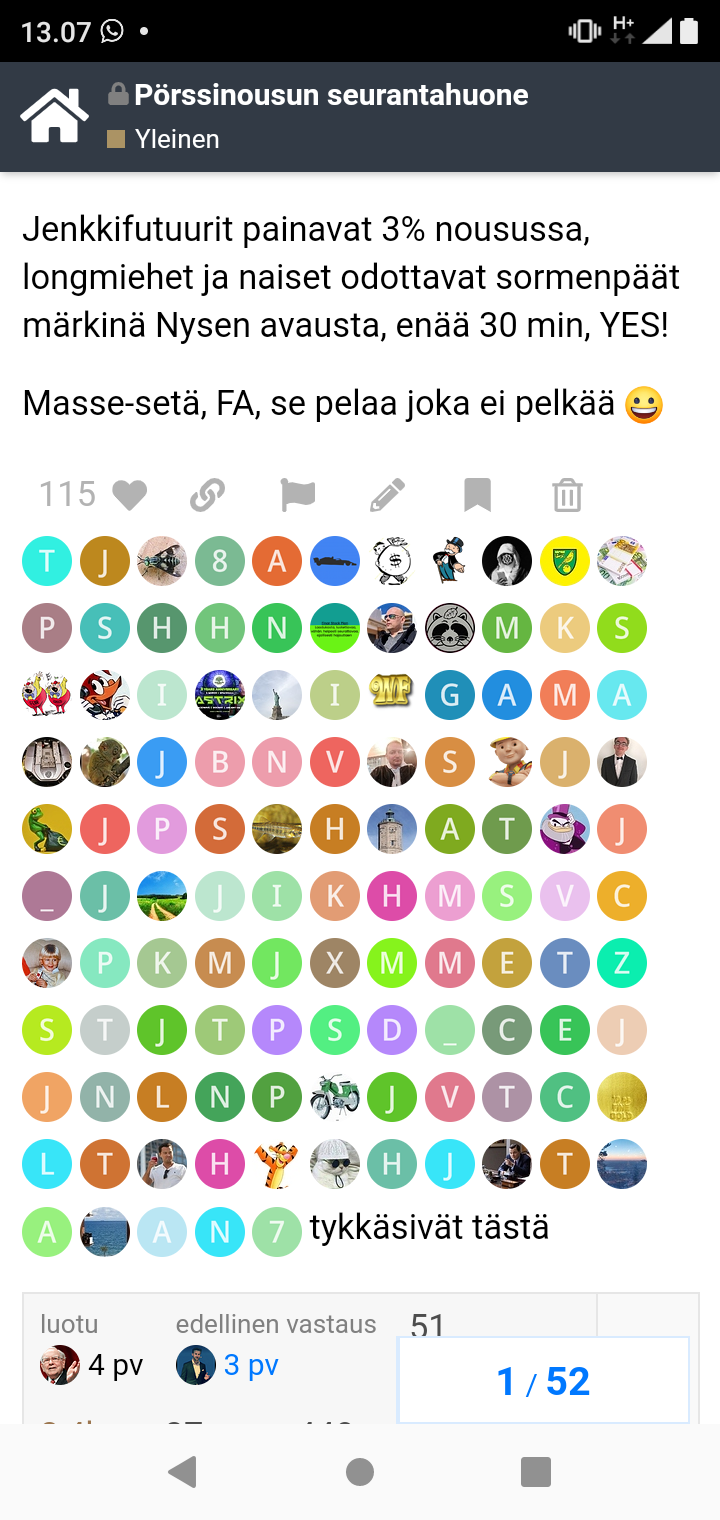View the raccoon avatar user's profile

[x=450, y=628]
